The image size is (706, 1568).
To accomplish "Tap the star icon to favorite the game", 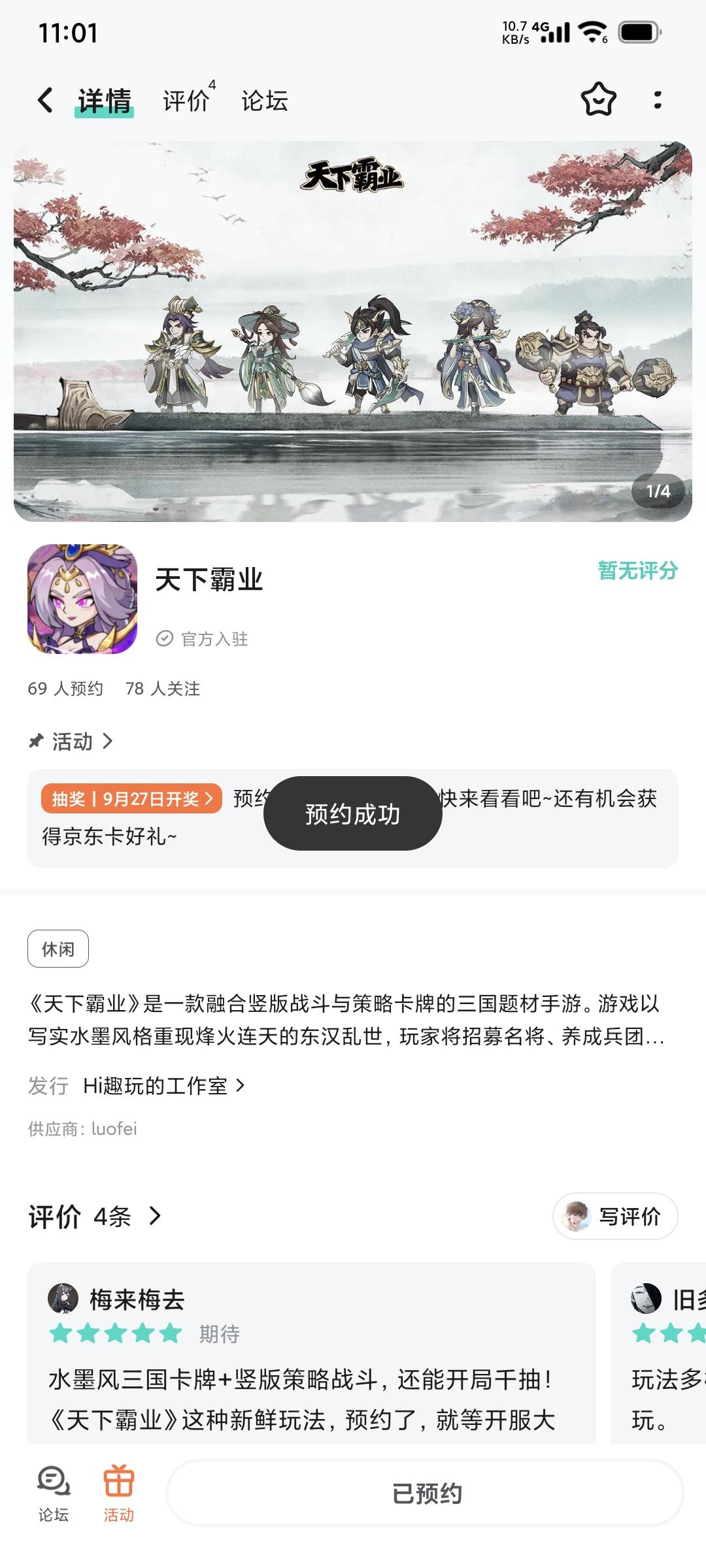I will pyautogui.click(x=598, y=99).
